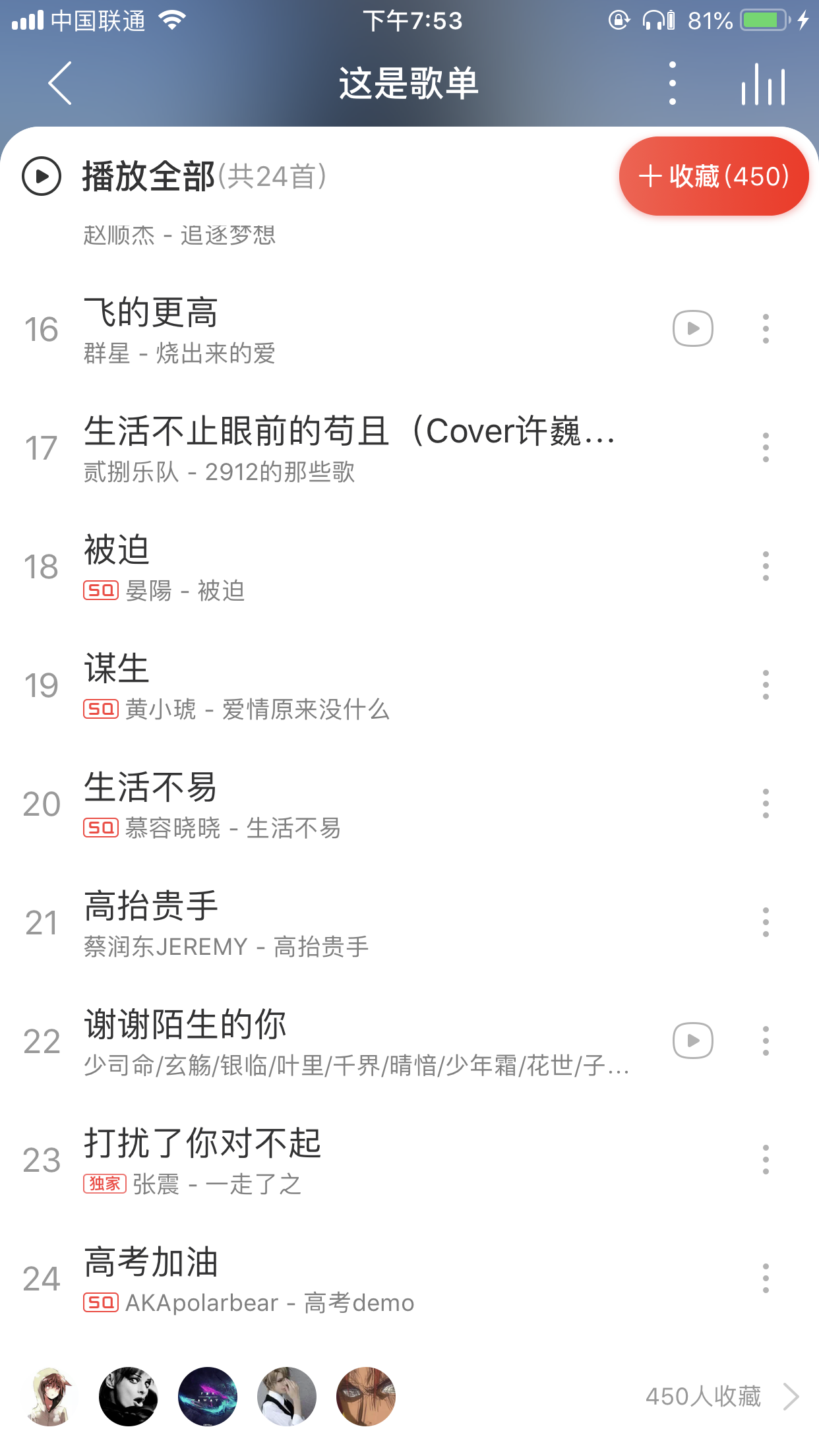The height and width of the screenshot is (1456, 819).
Task: Open more options for 谋生
Action: click(766, 685)
